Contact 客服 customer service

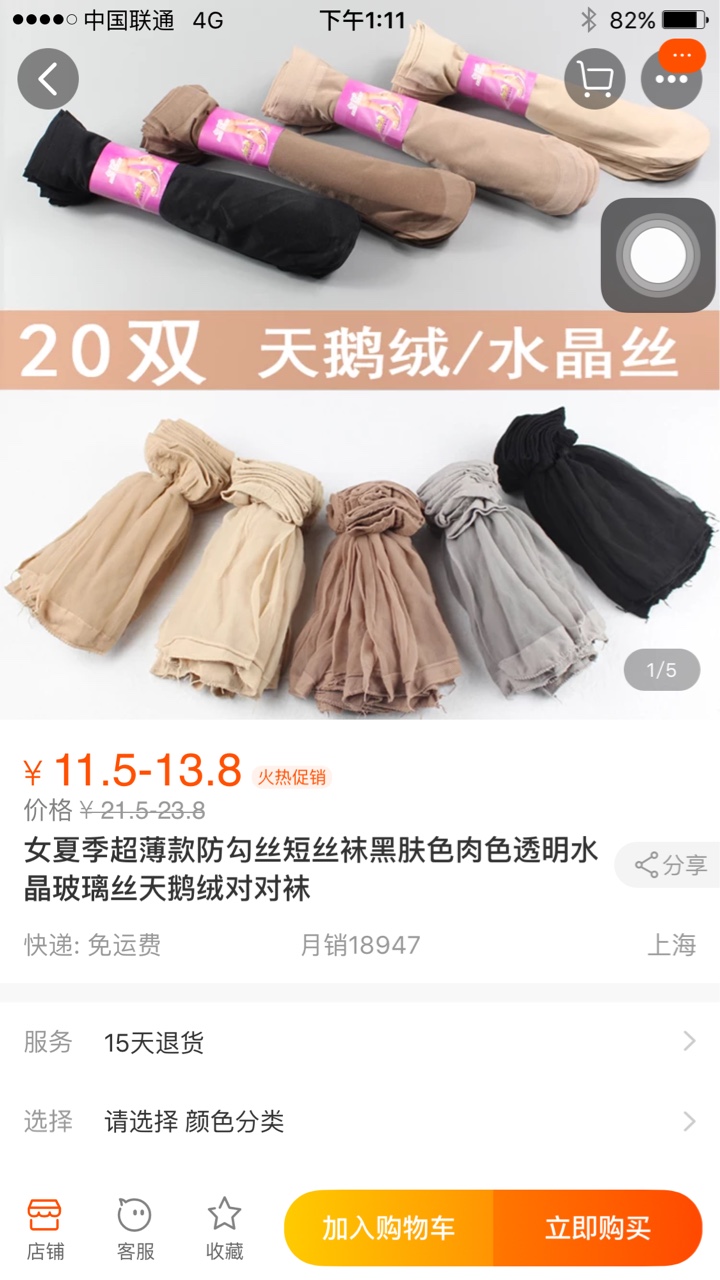135,1229
